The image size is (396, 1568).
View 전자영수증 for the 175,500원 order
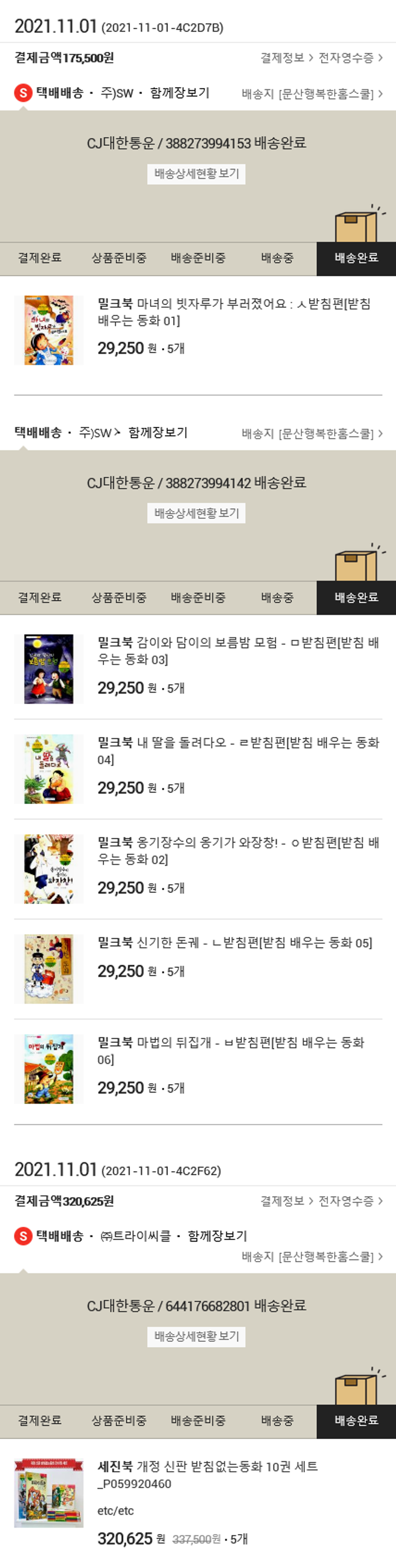point(350,58)
